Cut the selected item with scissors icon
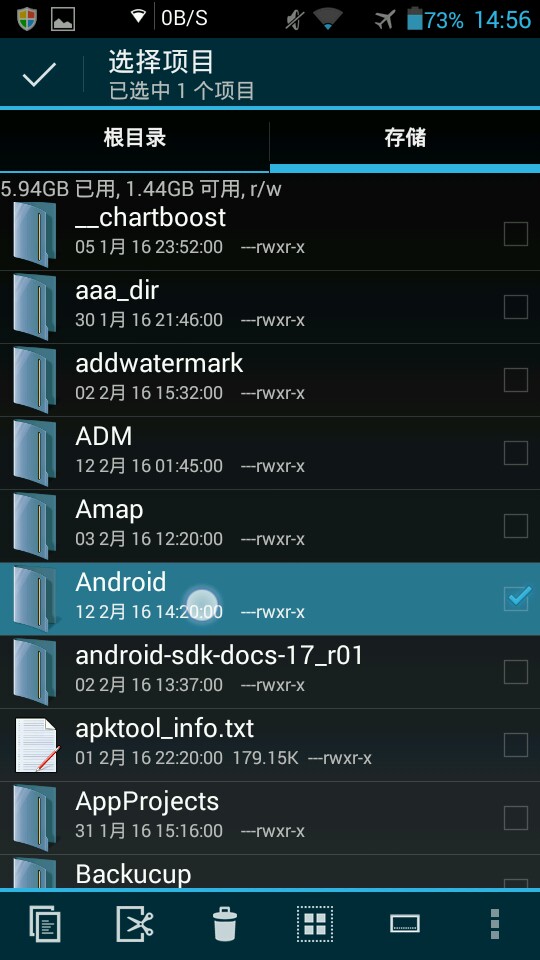The image size is (540, 960). (x=135, y=923)
